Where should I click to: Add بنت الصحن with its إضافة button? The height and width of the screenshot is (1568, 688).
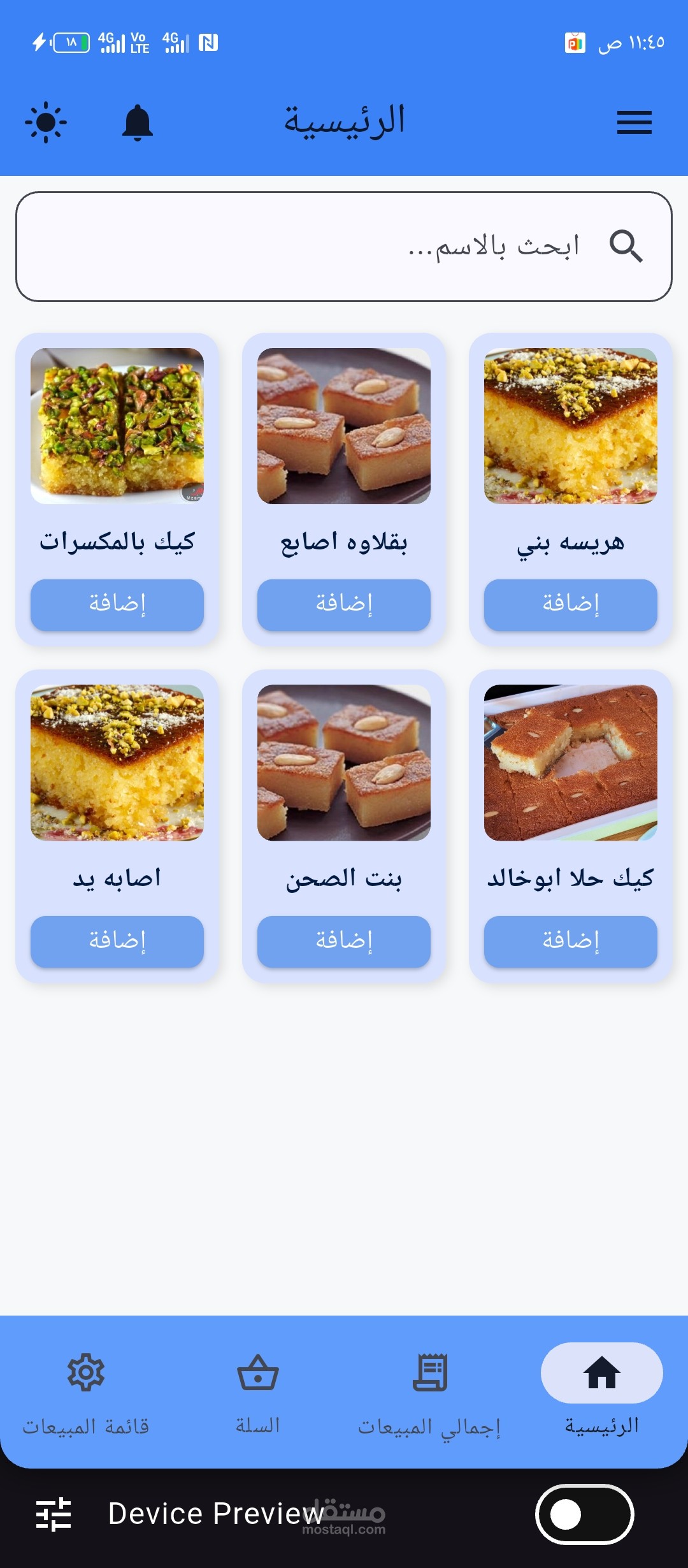tap(344, 941)
